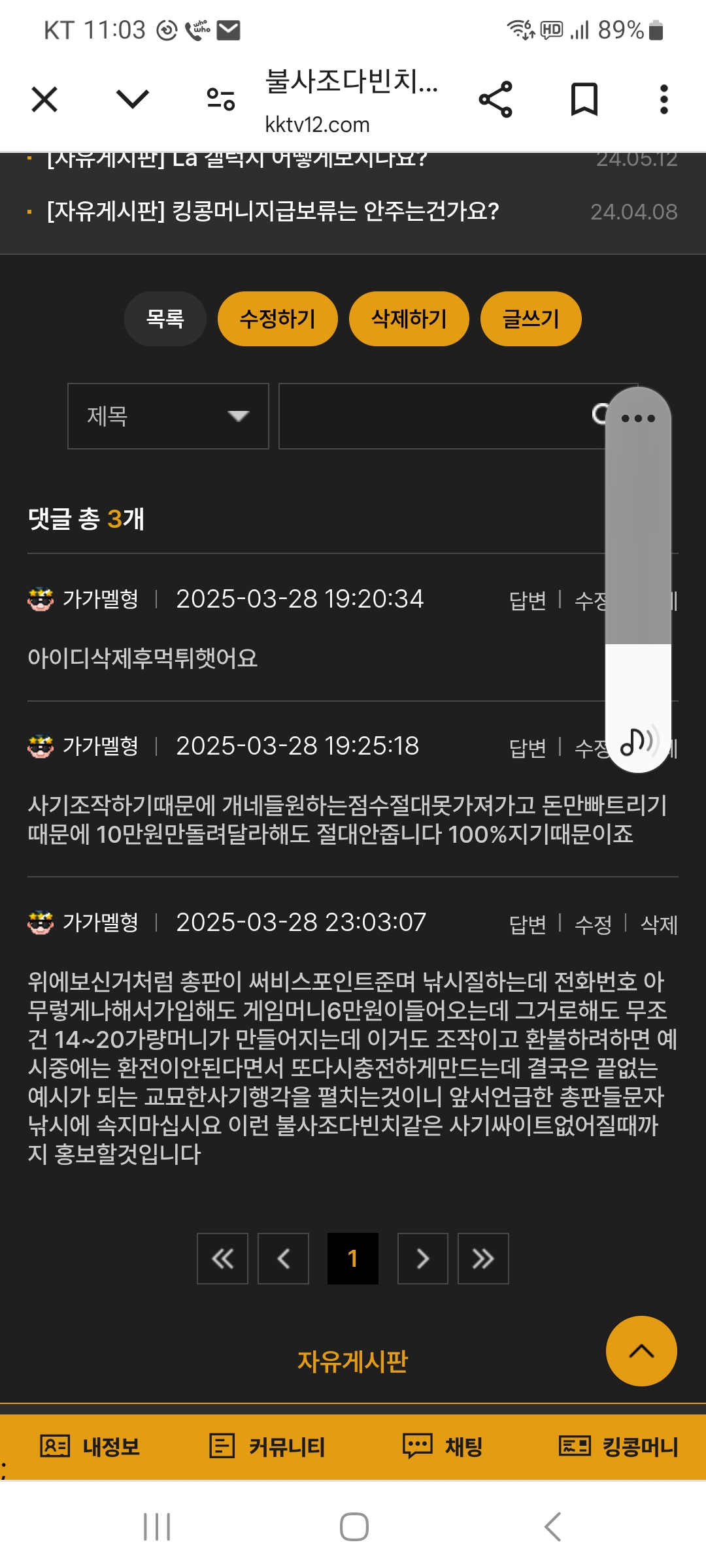Open the 내정보 tab
Screen dimensions: 706x1568
(x=90, y=1446)
